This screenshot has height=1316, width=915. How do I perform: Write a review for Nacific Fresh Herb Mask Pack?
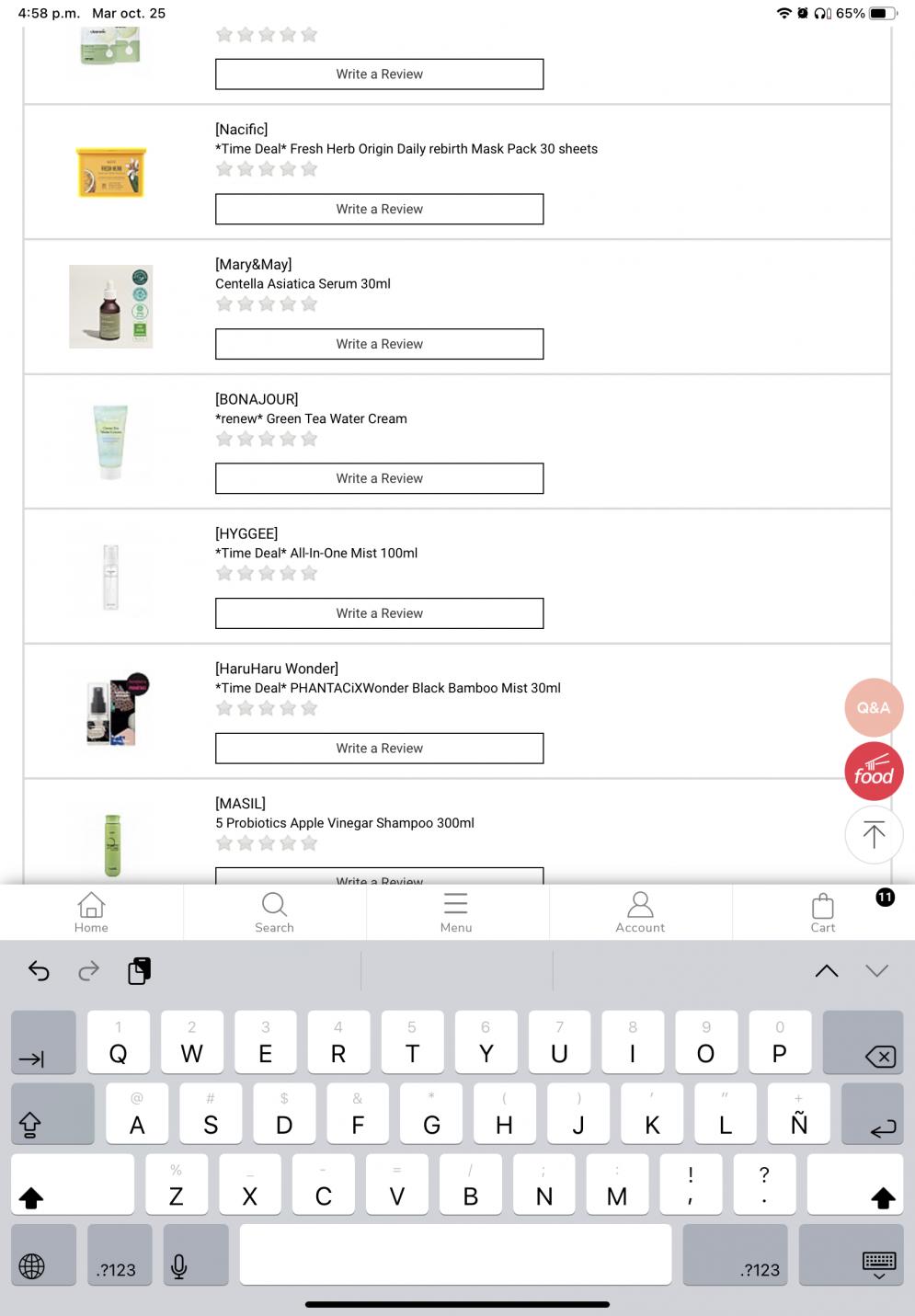pos(379,209)
